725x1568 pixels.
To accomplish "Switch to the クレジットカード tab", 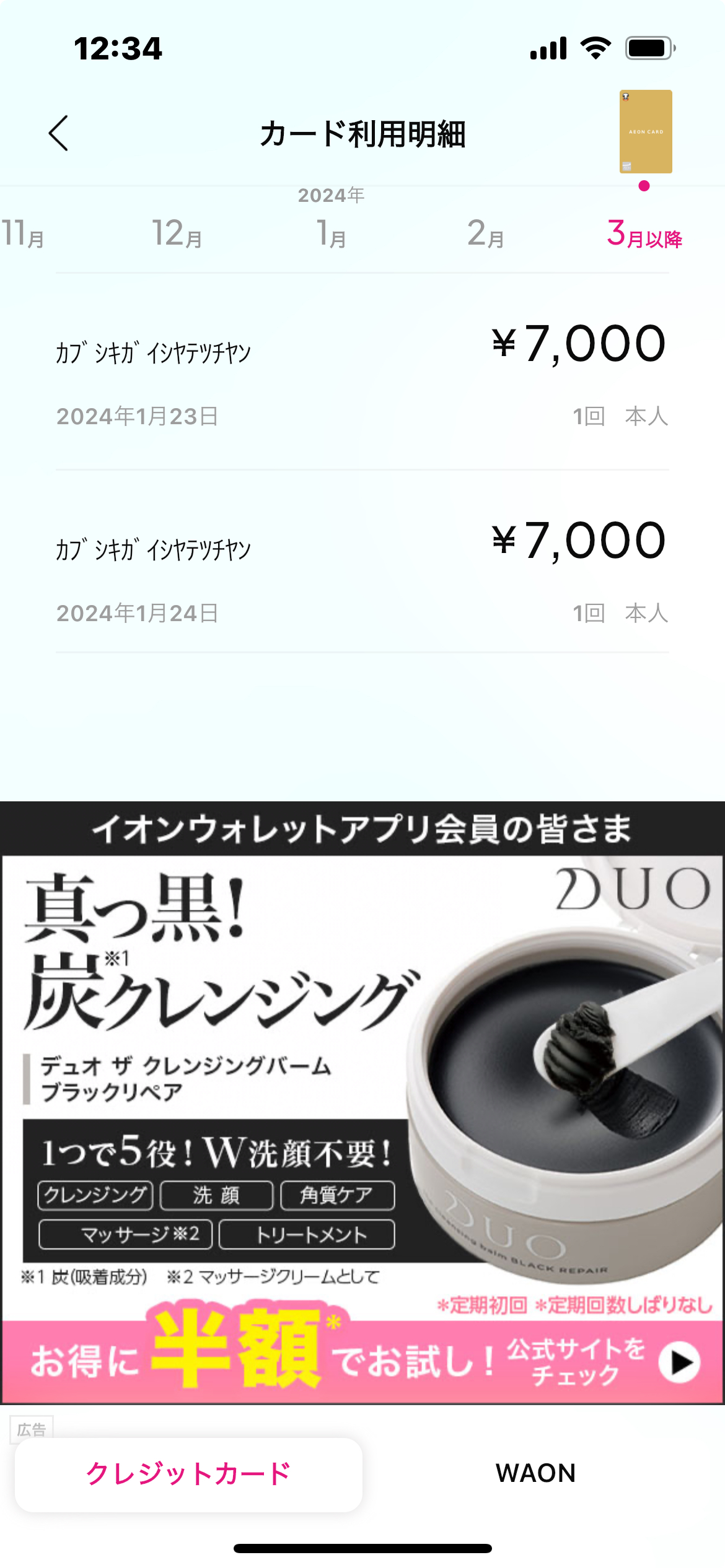I will click(x=188, y=1474).
